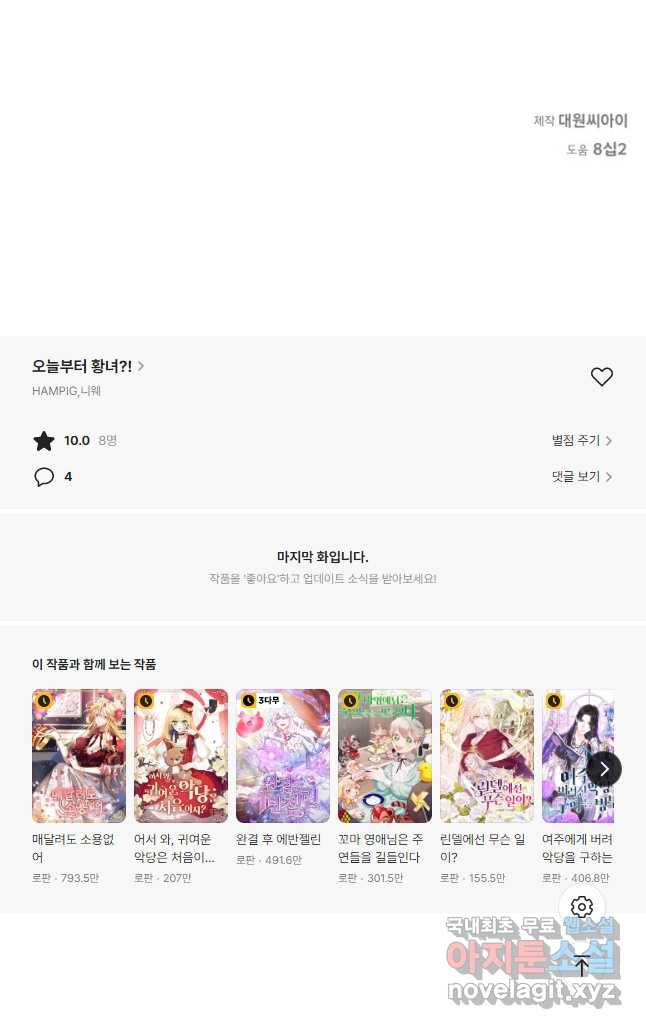Open the 린델에선 무슨 일이? card
The width and height of the screenshot is (646, 1029).
click(x=487, y=755)
